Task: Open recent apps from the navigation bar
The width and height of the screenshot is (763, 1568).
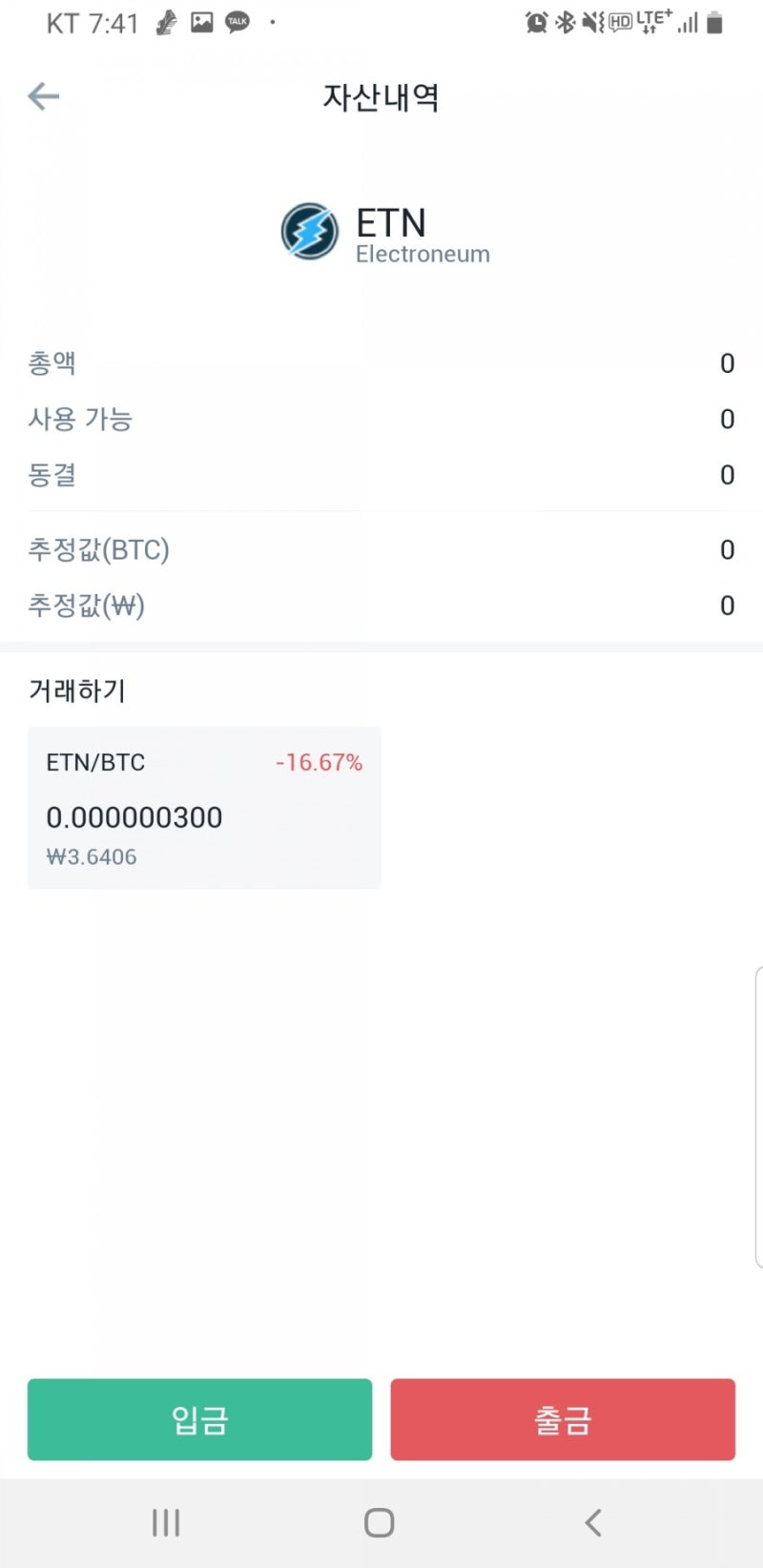Action: click(166, 1522)
